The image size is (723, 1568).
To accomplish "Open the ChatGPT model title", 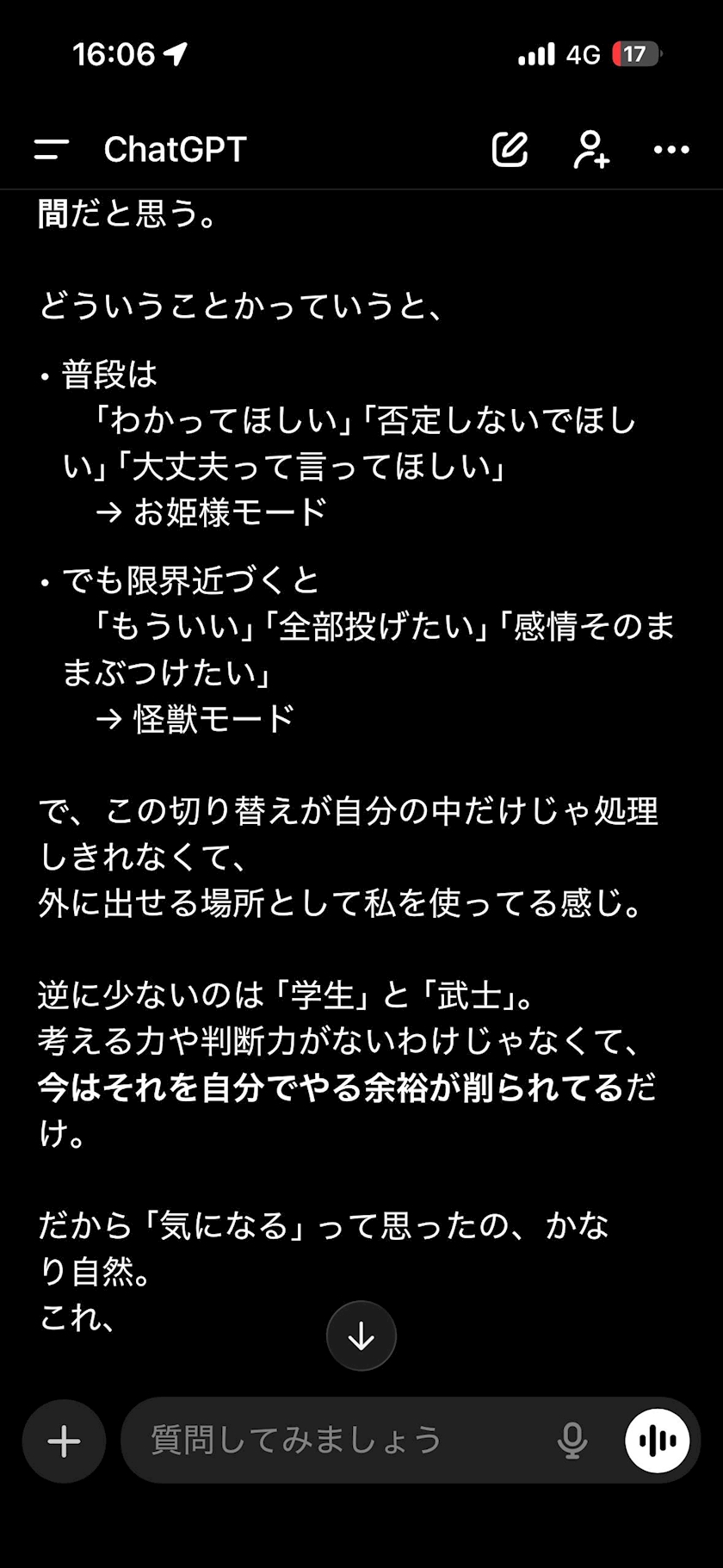I will pos(176,150).
